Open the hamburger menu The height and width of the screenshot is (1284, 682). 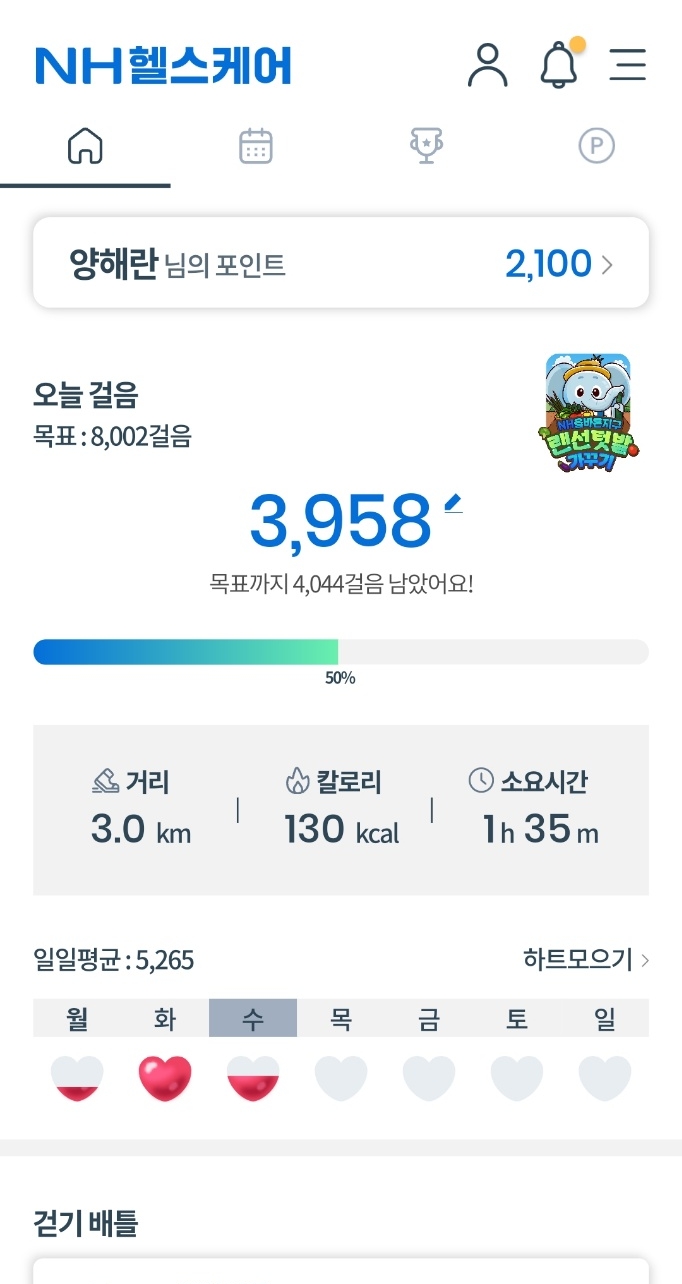coord(628,65)
